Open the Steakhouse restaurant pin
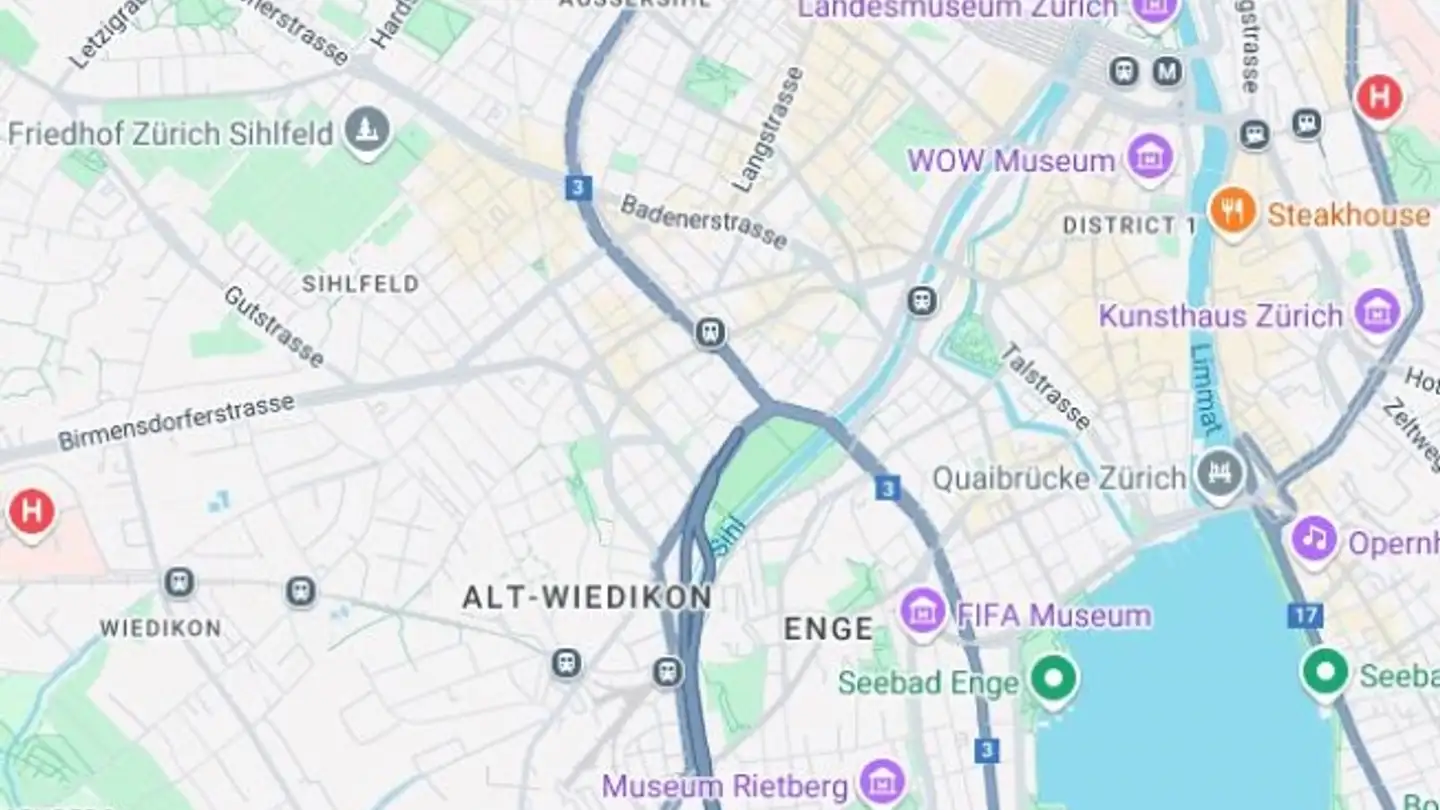This screenshot has width=1440, height=810. click(x=1233, y=212)
